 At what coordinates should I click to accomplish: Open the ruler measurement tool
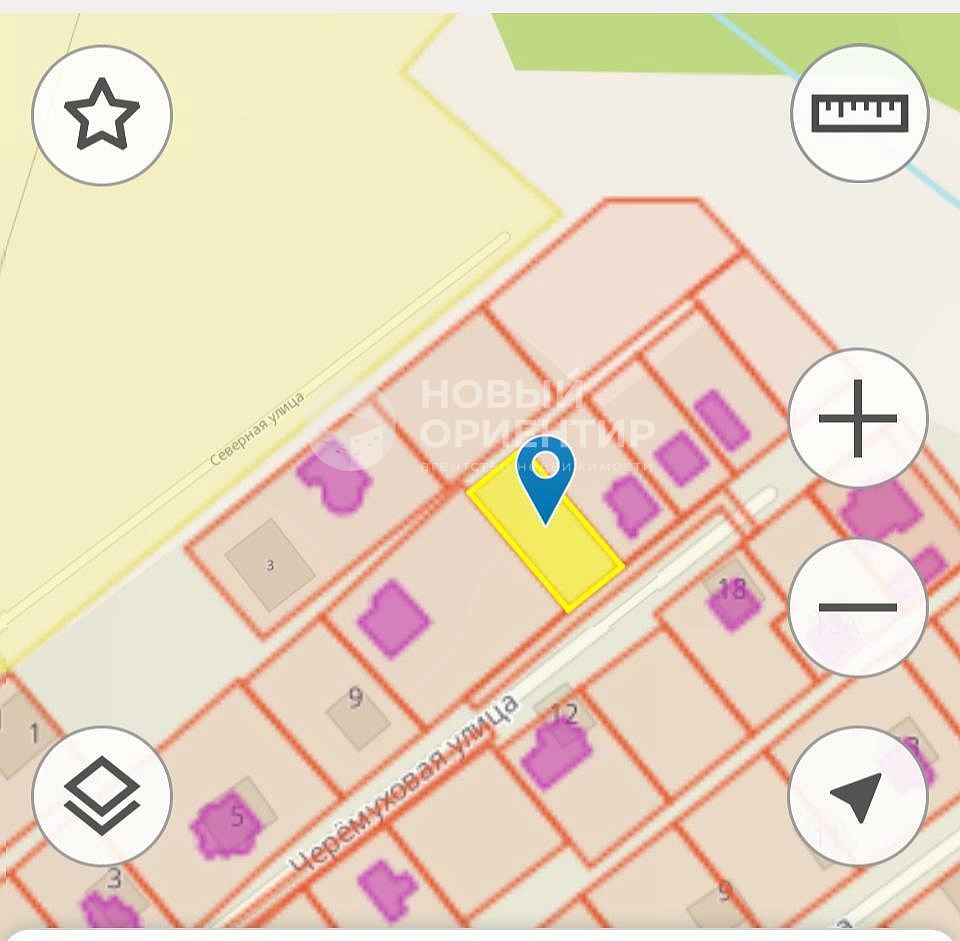pyautogui.click(x=859, y=113)
